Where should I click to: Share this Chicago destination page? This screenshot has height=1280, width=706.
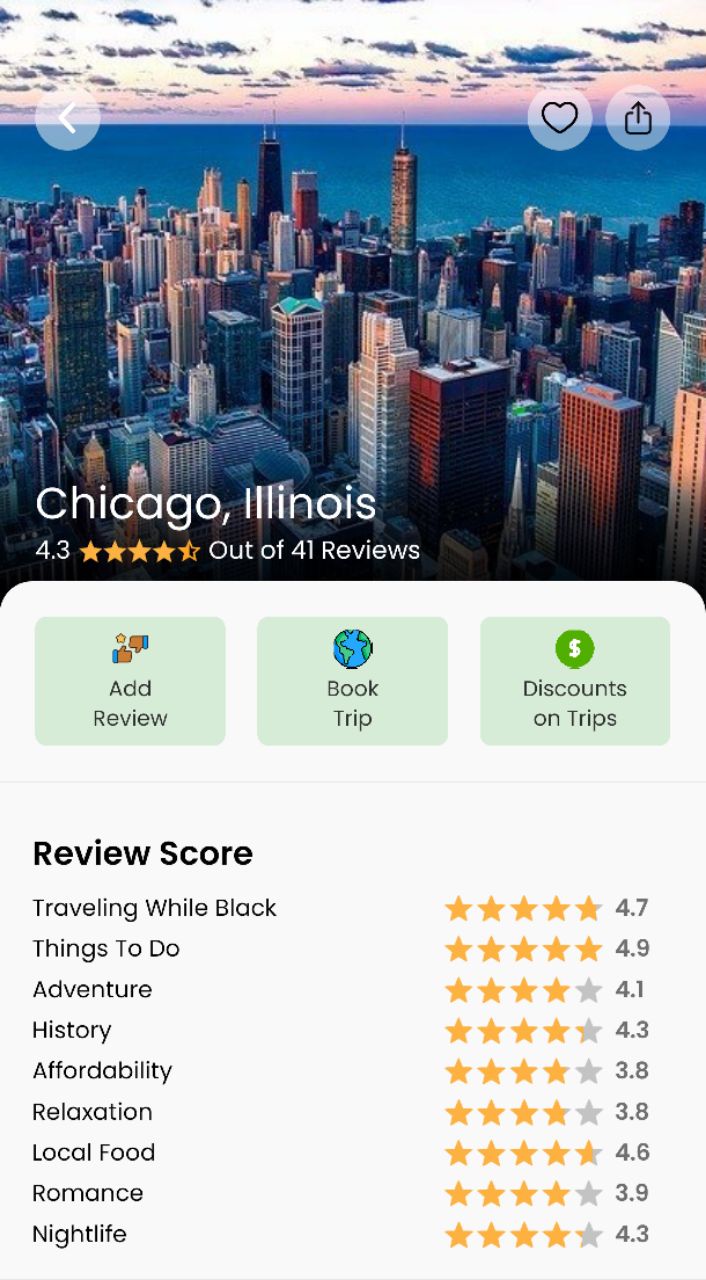637,118
